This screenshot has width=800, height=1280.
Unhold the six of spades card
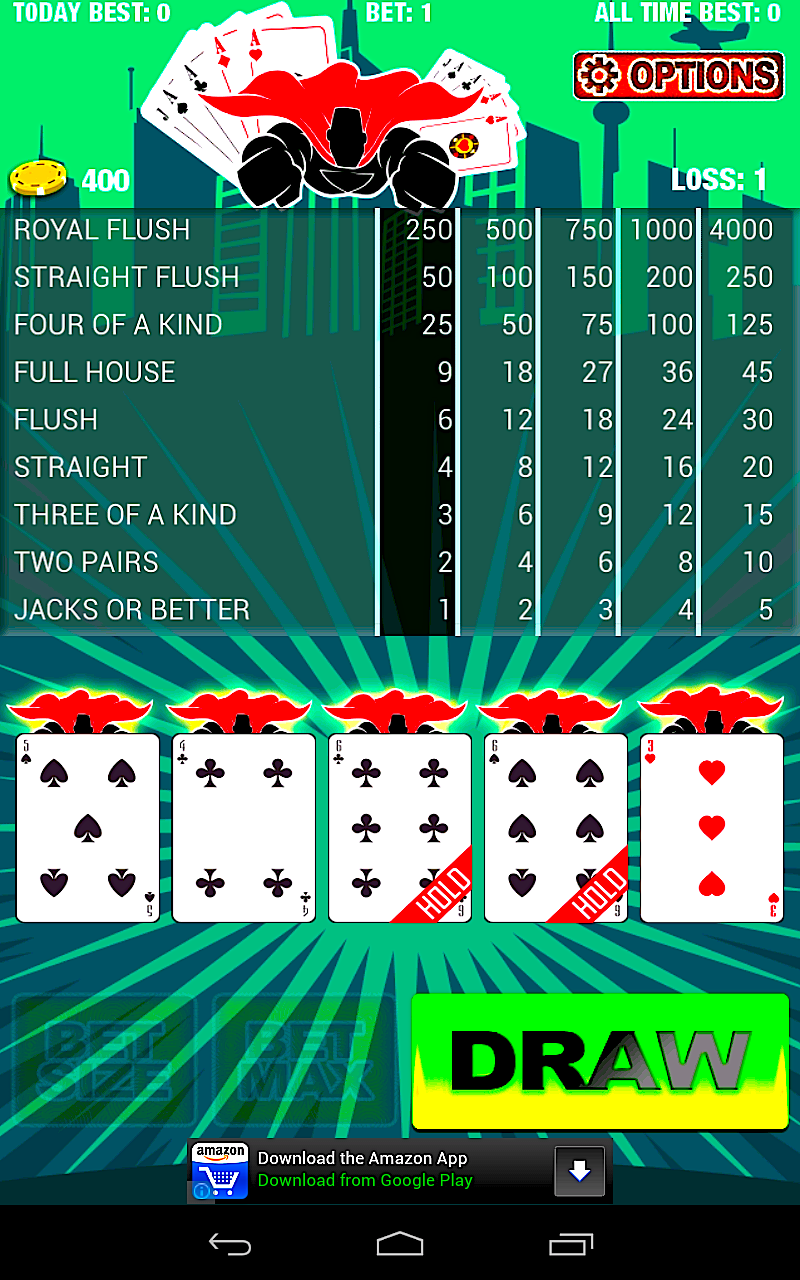[556, 828]
